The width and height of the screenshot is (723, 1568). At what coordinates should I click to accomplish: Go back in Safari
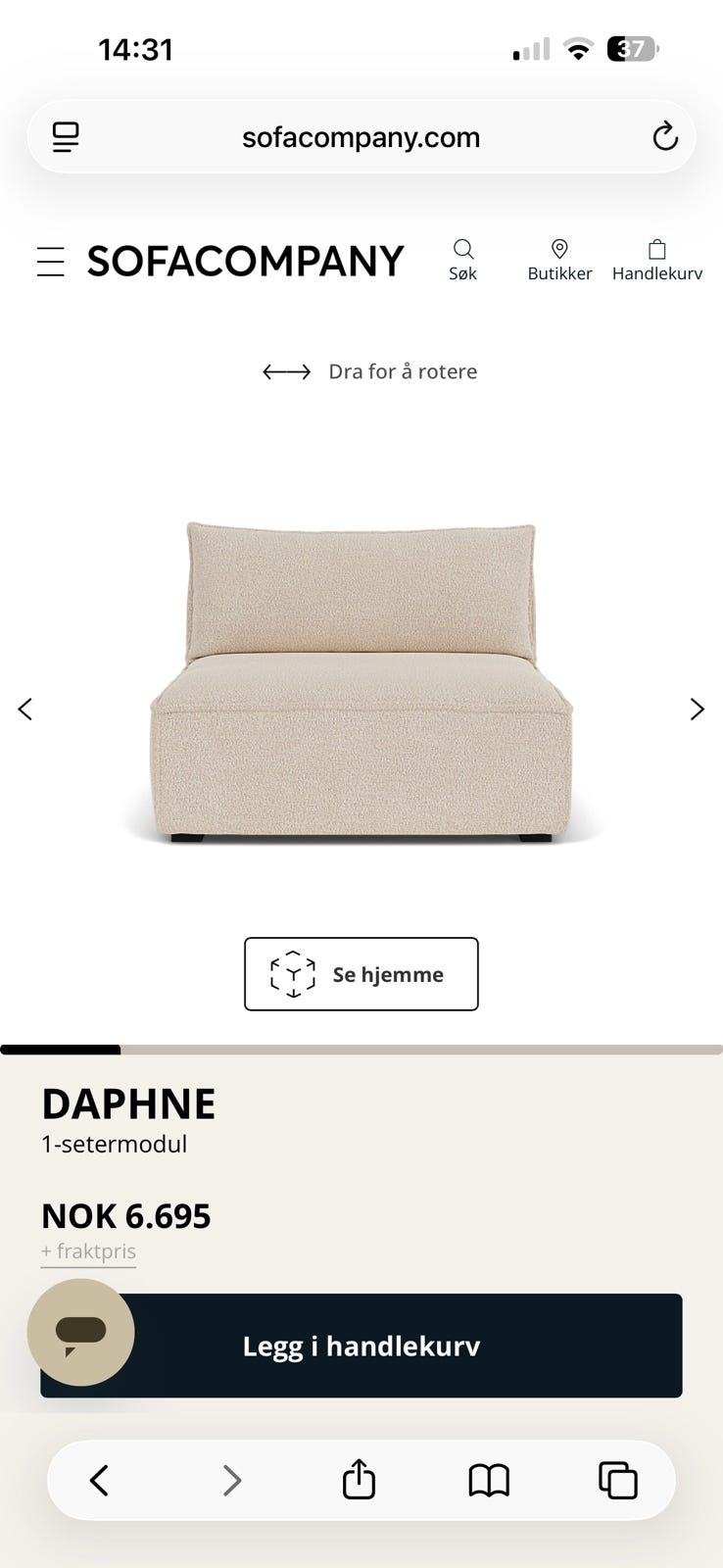click(x=99, y=1480)
